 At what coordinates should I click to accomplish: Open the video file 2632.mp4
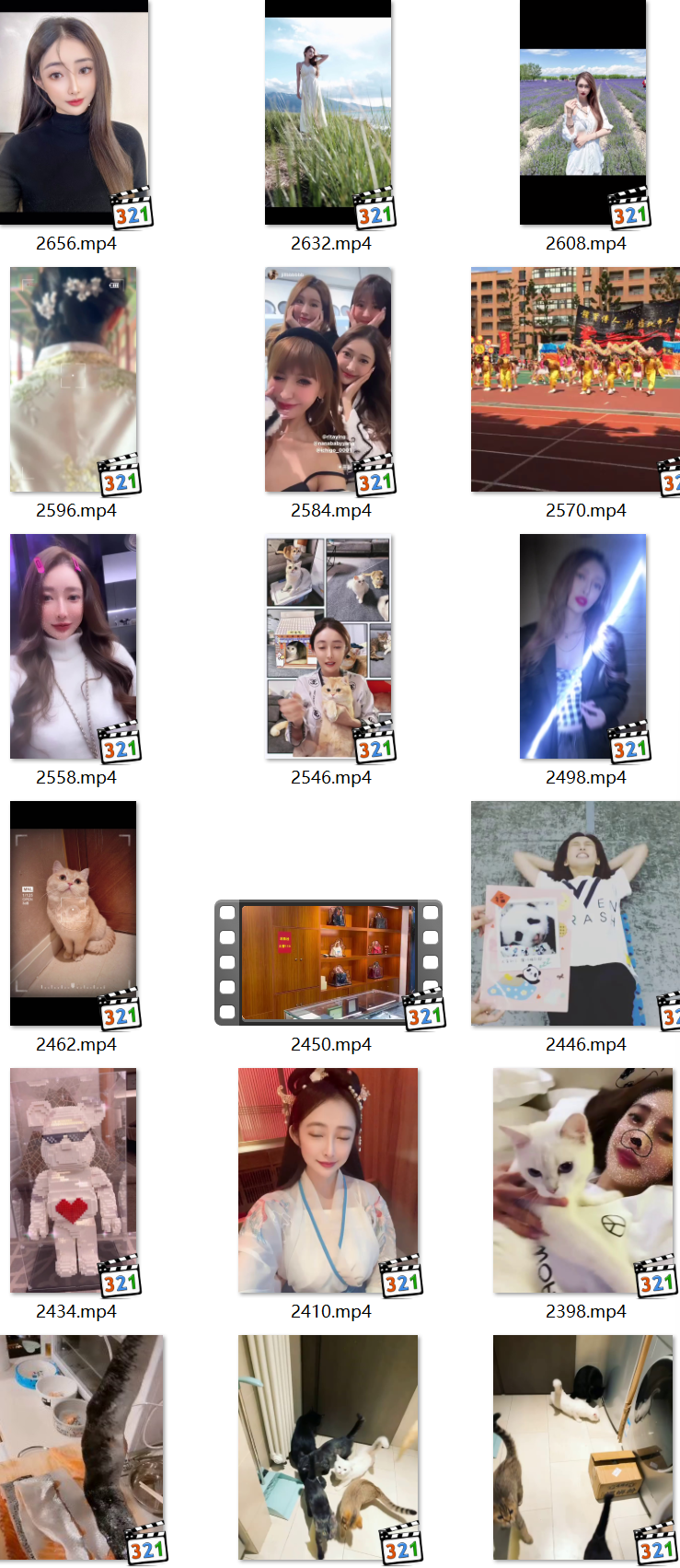point(328,112)
